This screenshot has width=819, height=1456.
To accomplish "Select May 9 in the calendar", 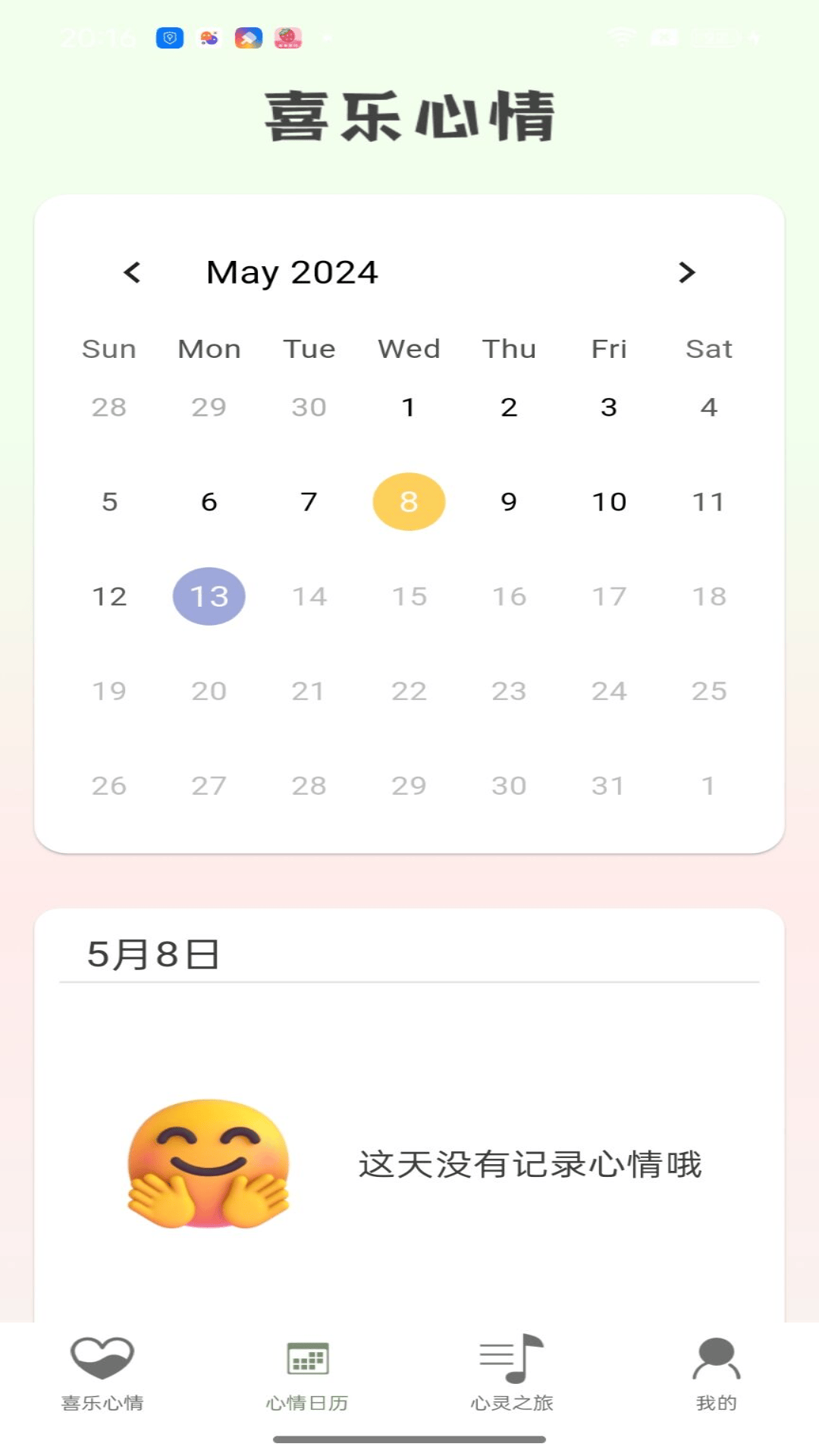I will pos(509,501).
